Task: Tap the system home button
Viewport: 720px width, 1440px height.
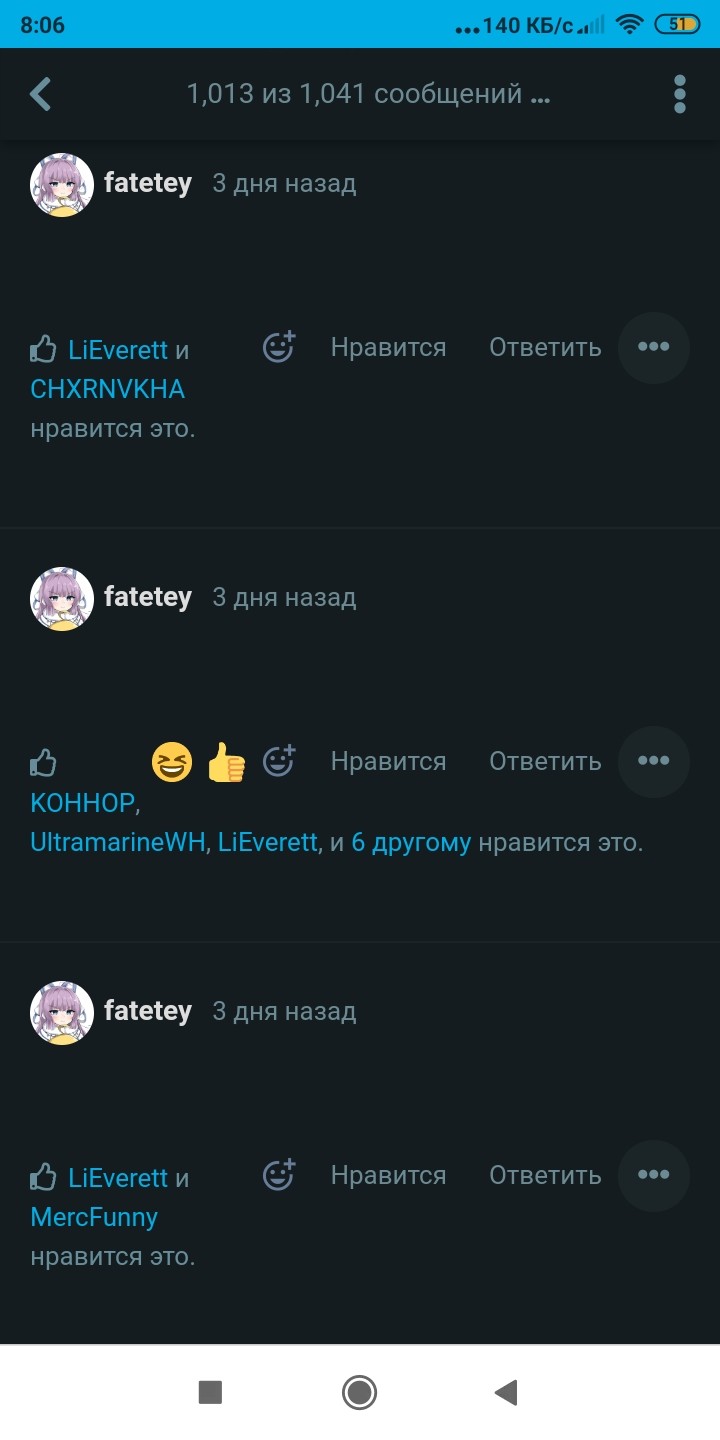Action: click(x=359, y=1392)
